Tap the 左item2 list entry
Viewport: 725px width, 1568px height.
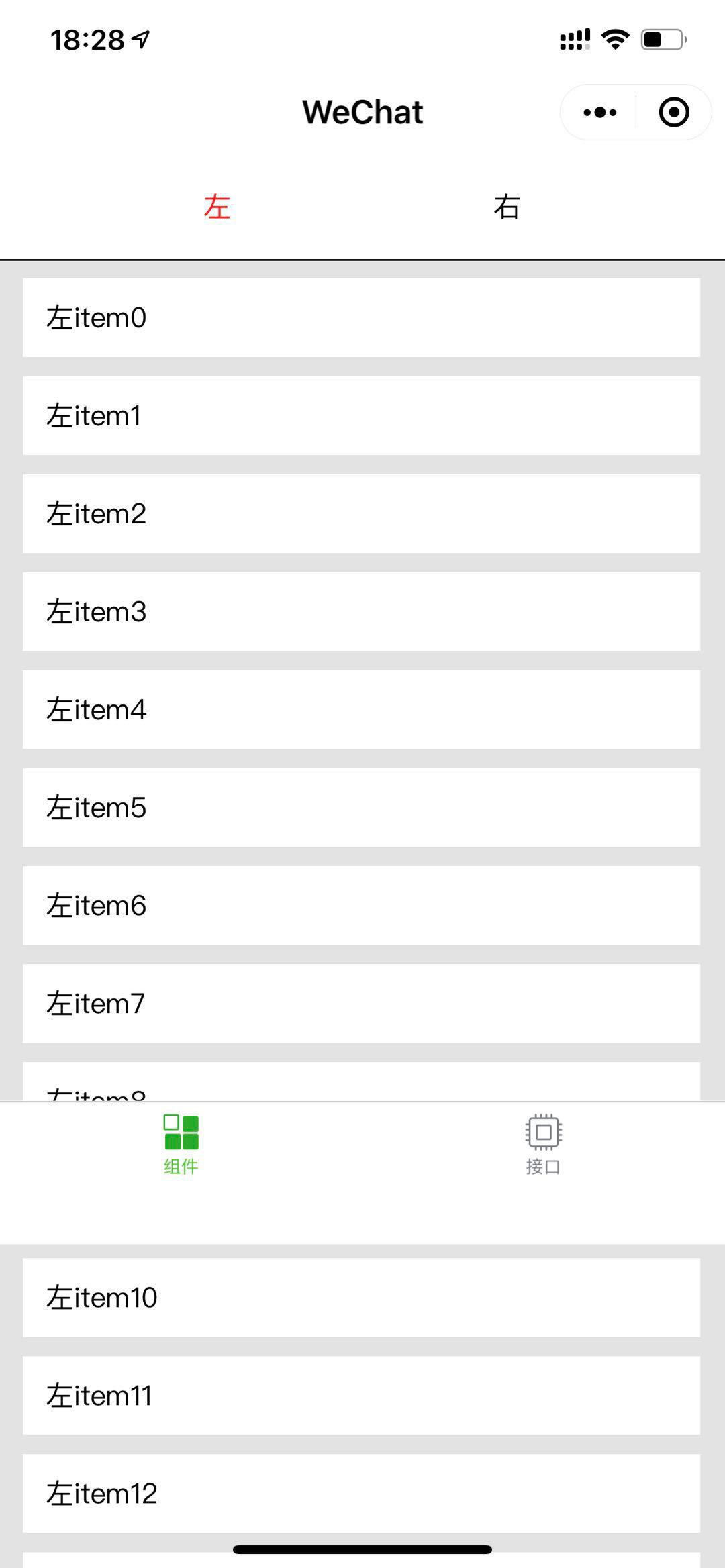(x=361, y=513)
